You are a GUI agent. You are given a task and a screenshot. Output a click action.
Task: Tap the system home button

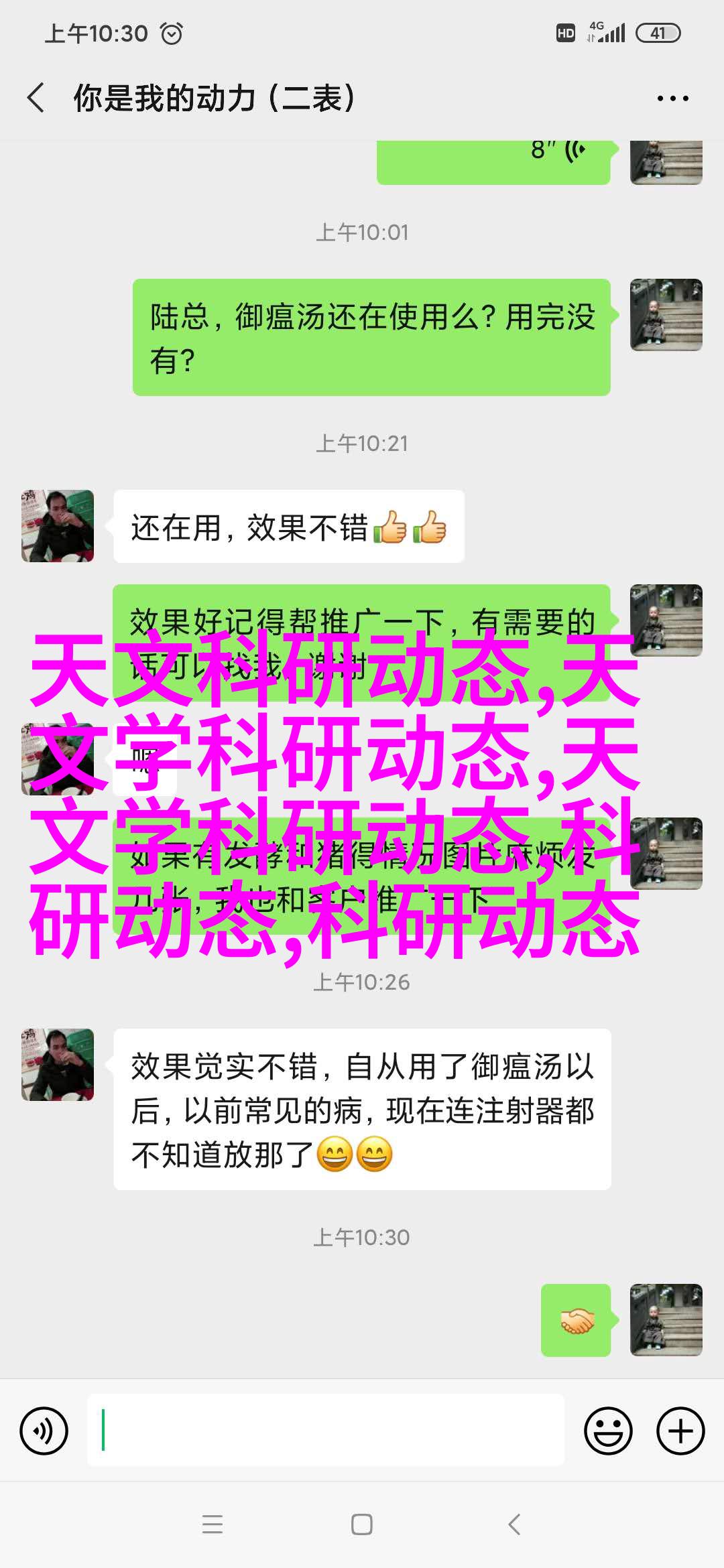click(362, 1524)
